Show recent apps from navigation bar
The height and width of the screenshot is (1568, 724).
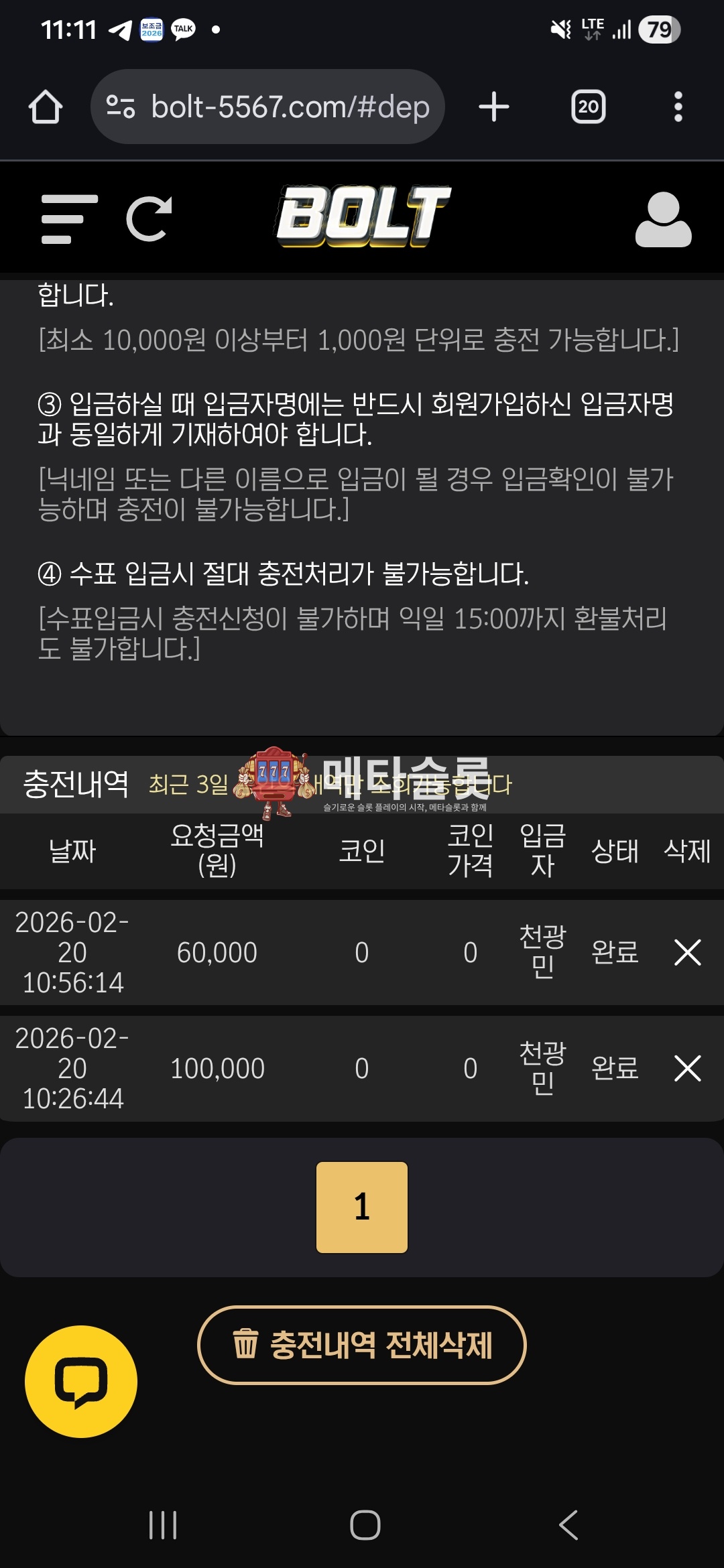point(163,1525)
